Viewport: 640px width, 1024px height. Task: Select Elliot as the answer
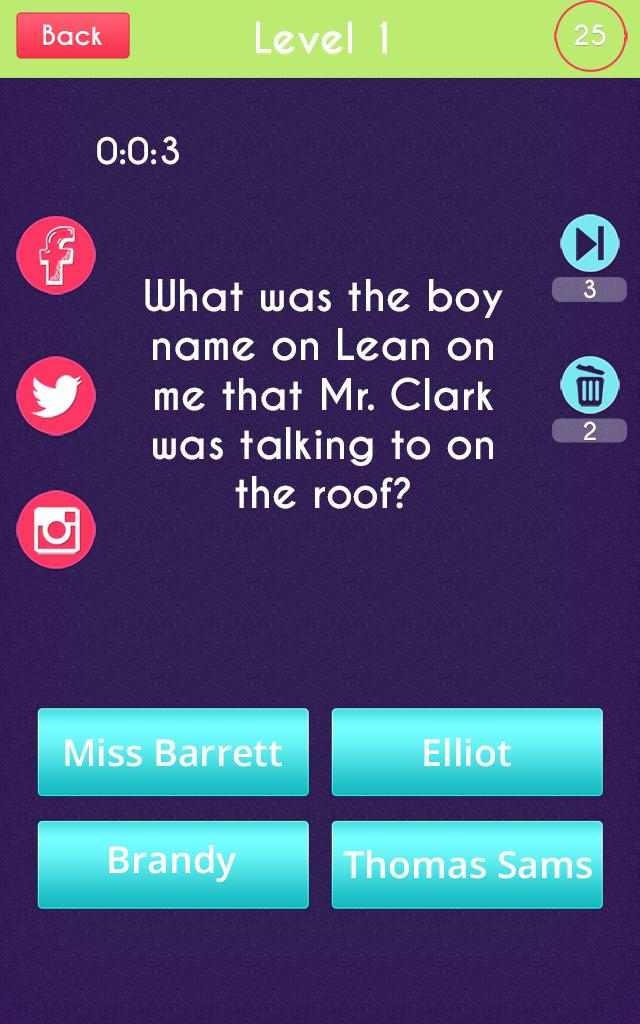(467, 752)
